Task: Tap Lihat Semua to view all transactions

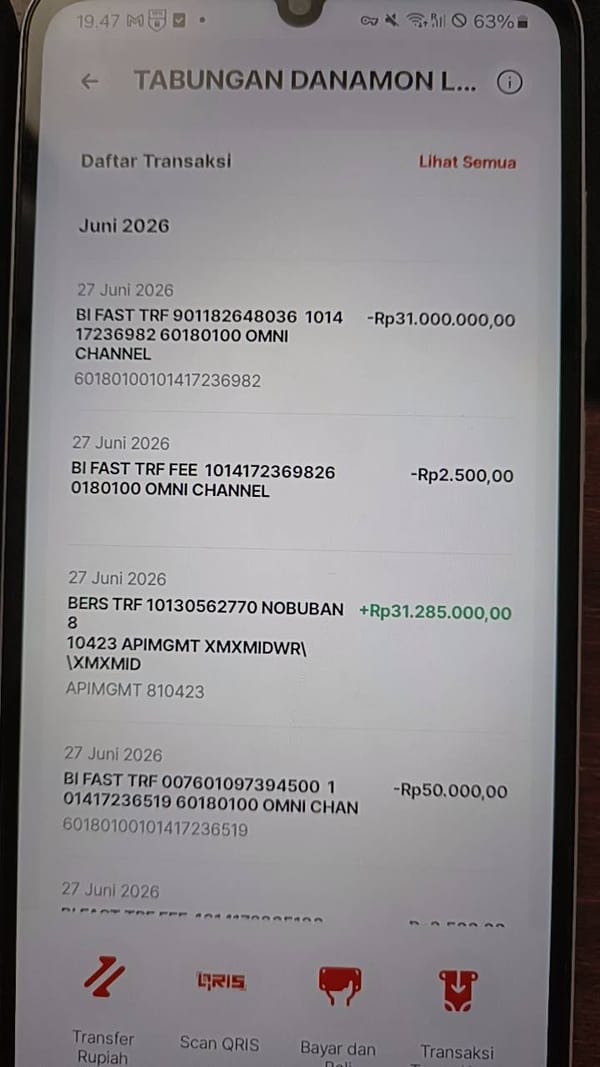Action: click(x=467, y=162)
